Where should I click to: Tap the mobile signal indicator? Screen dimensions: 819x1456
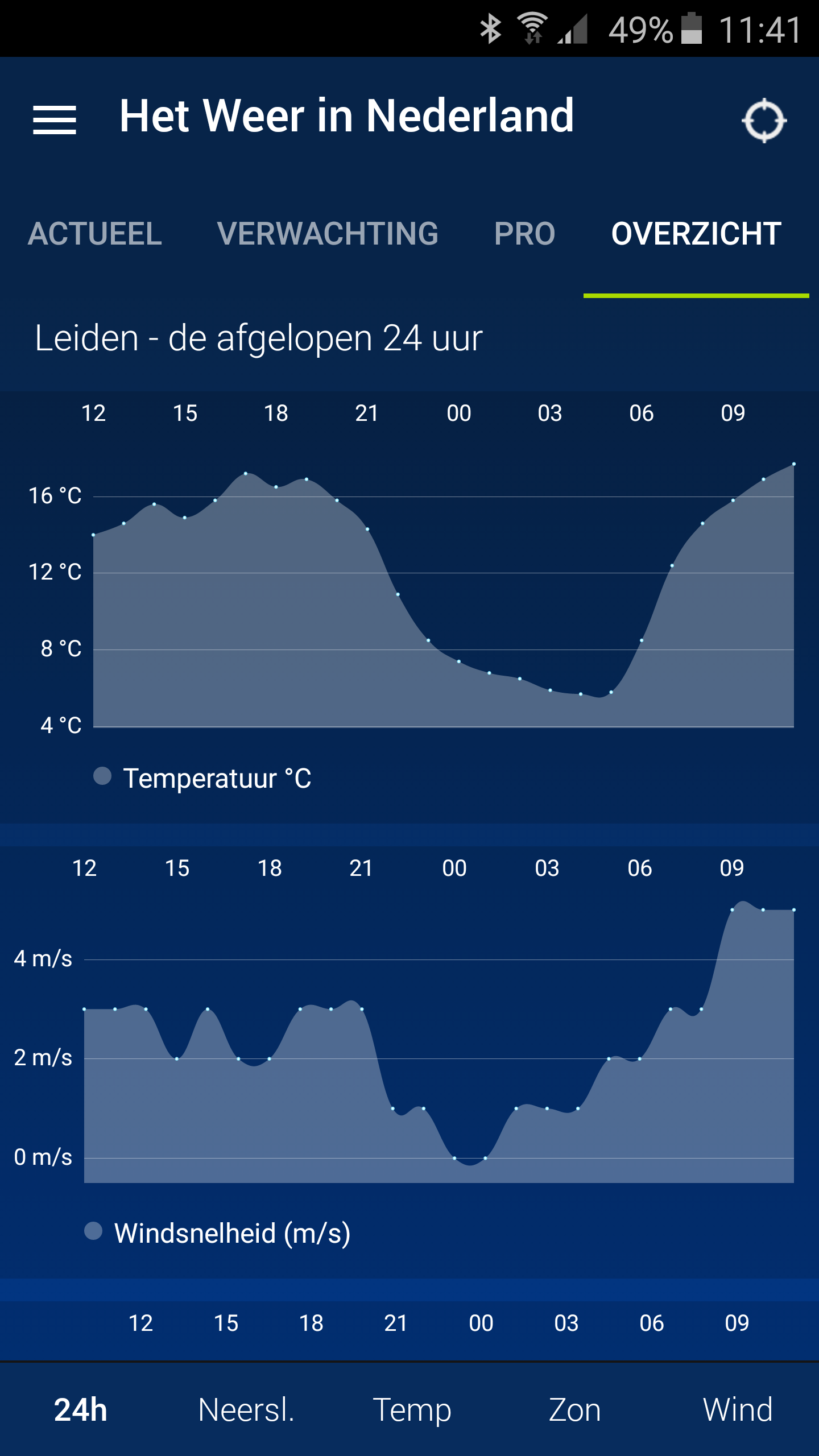[572, 30]
